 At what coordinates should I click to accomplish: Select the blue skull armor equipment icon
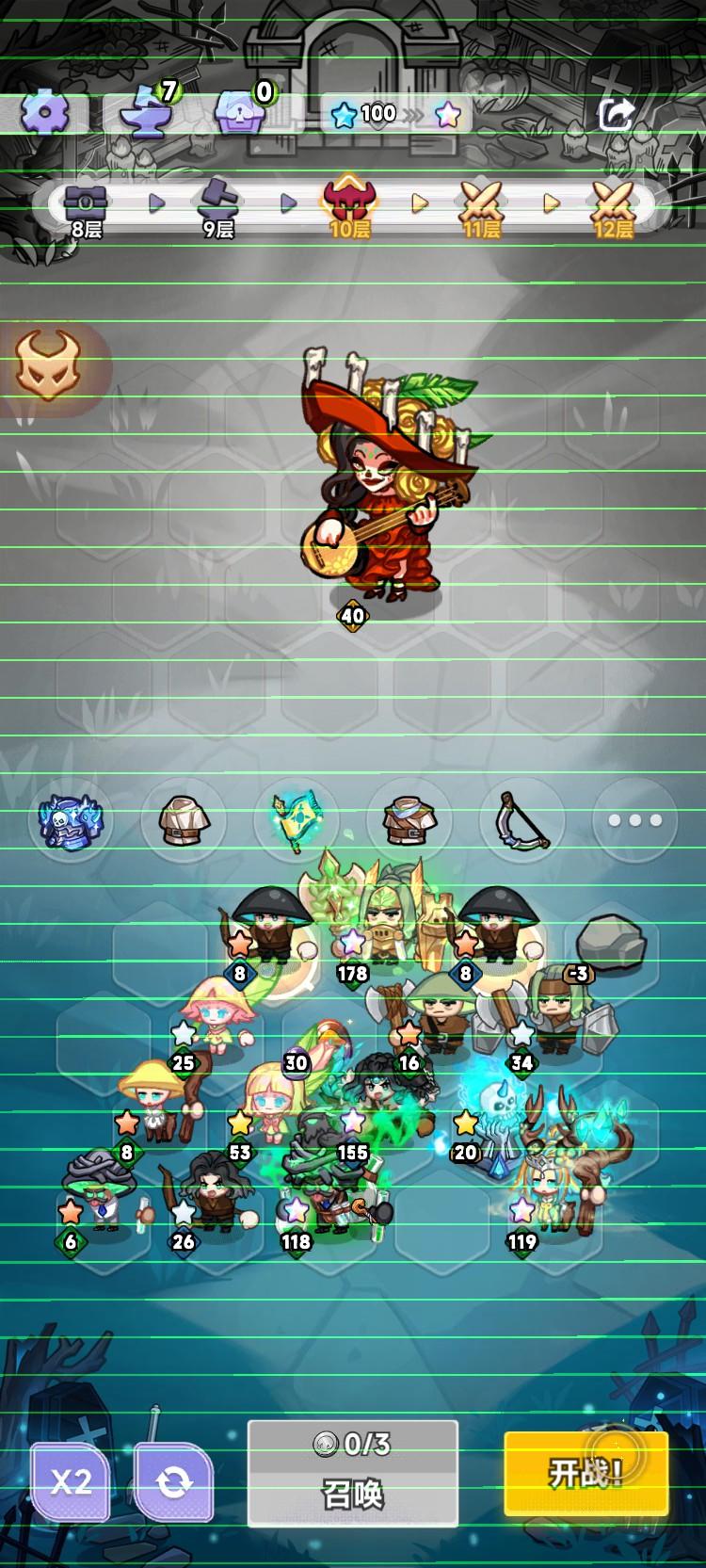(x=68, y=820)
